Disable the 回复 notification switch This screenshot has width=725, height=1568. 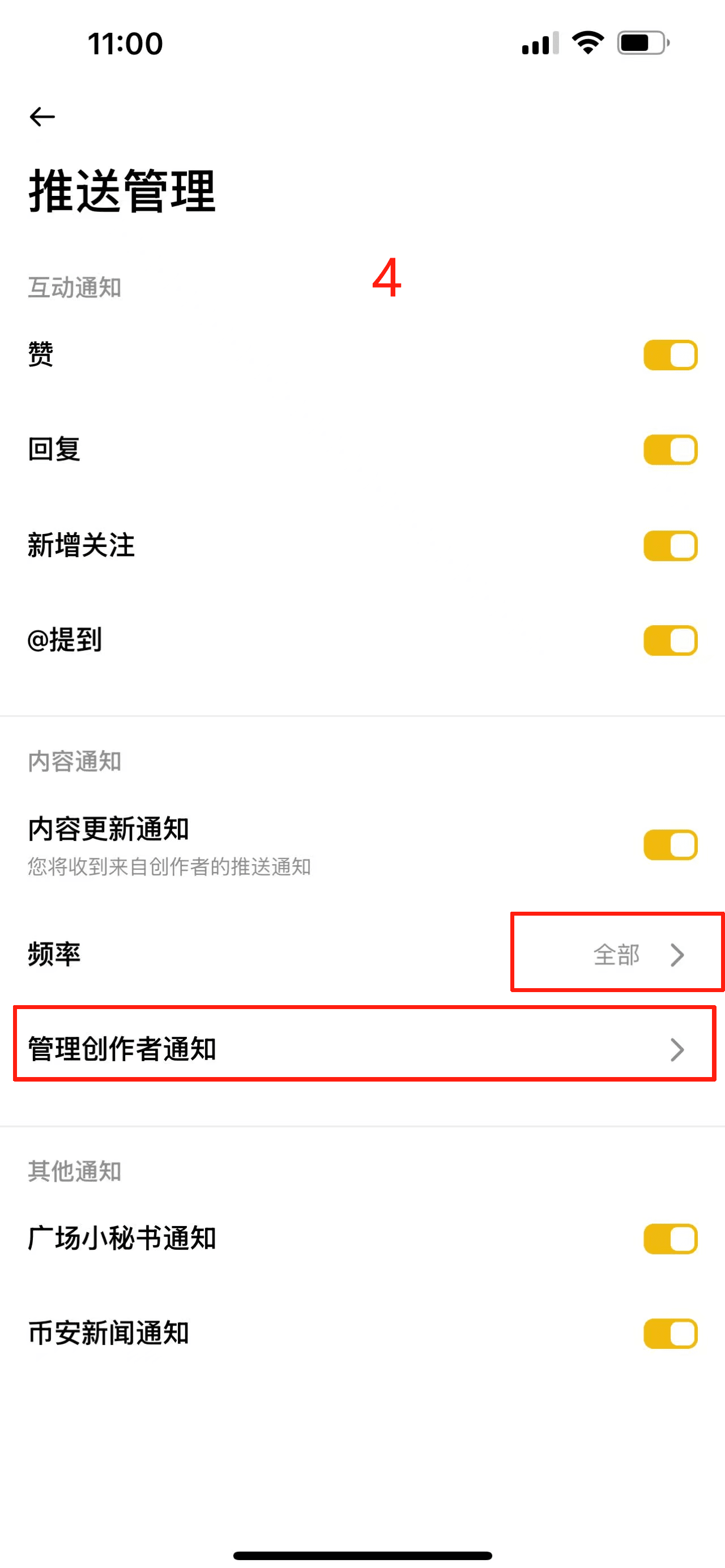[670, 450]
